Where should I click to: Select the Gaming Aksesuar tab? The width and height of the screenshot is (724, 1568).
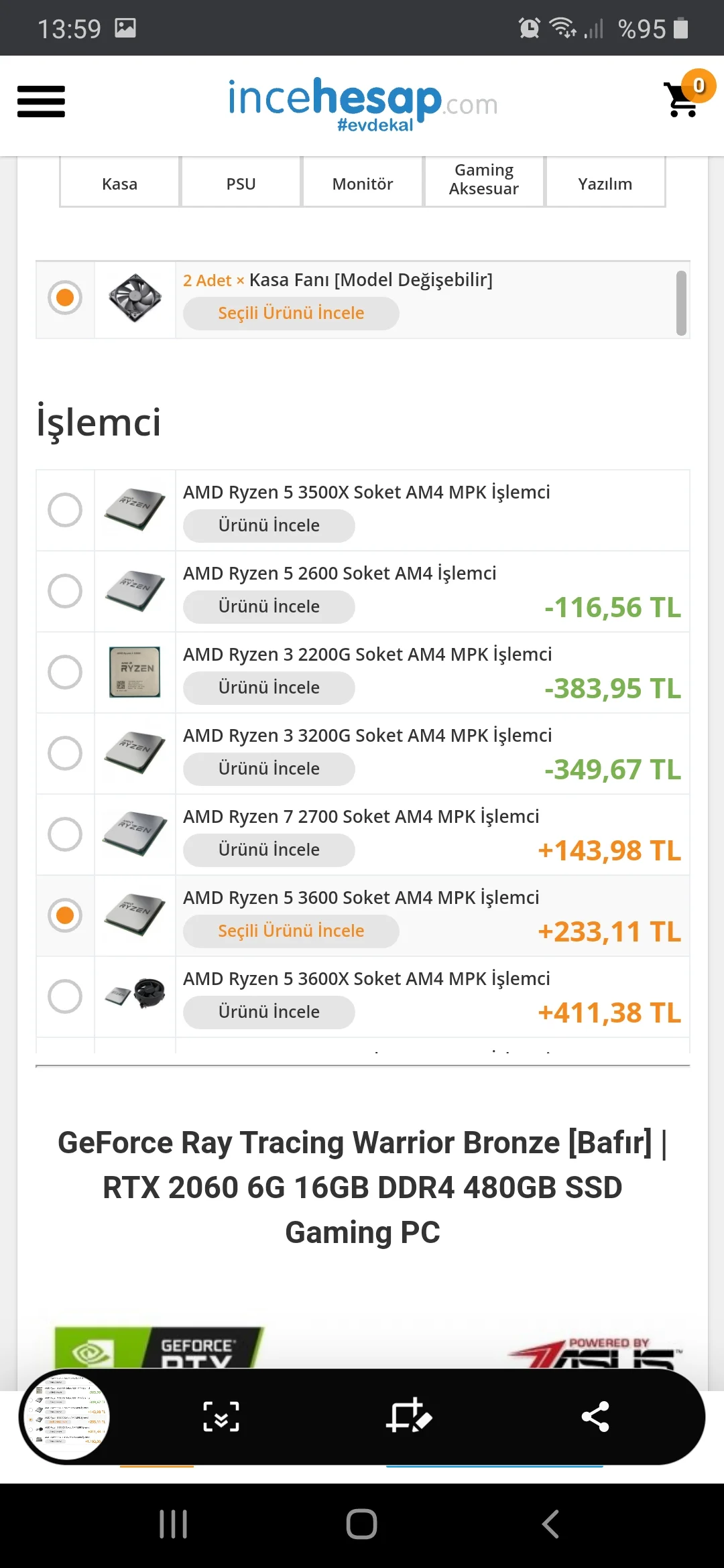tap(484, 180)
